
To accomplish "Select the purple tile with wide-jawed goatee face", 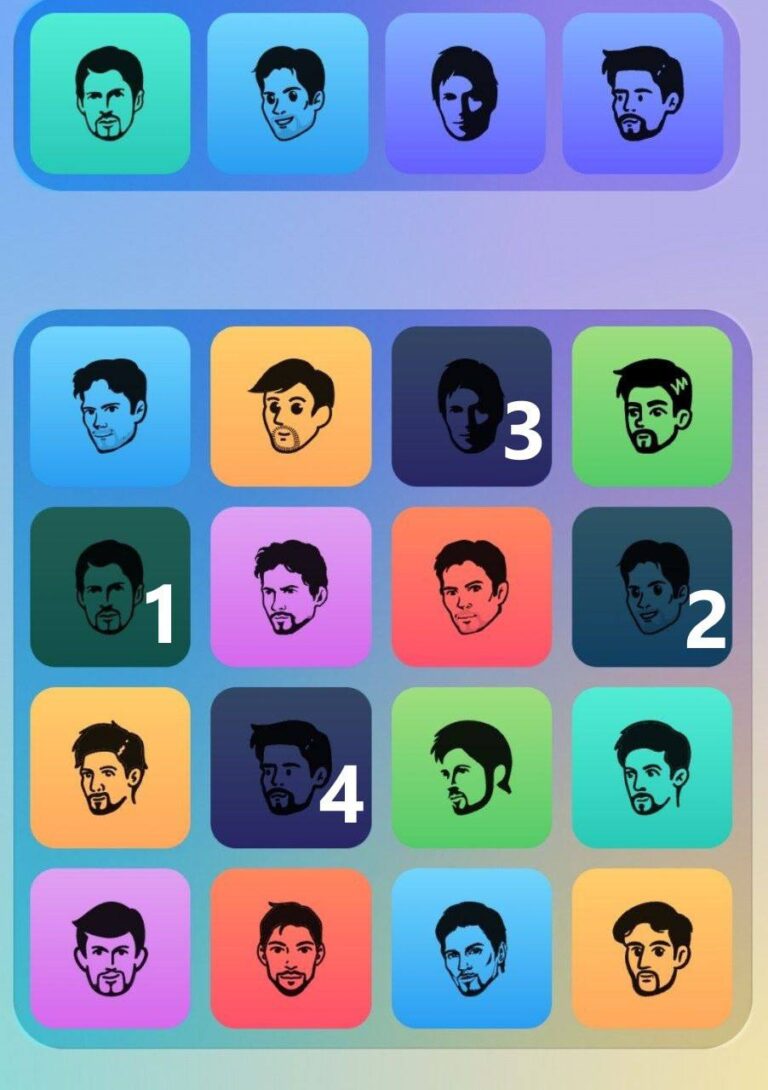I will pyautogui.click(x=110, y=948).
